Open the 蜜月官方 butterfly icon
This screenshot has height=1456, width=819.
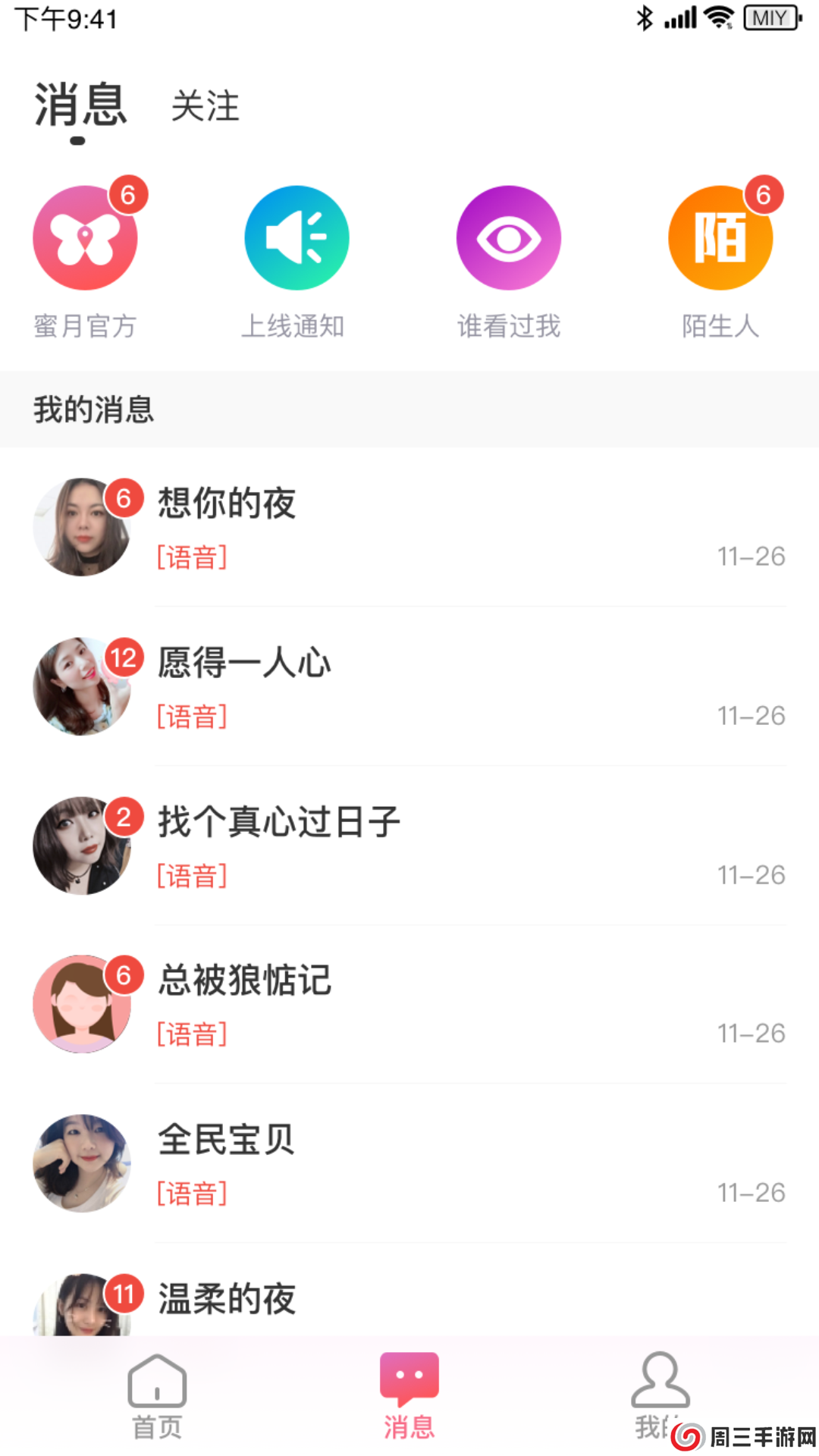coord(83,237)
